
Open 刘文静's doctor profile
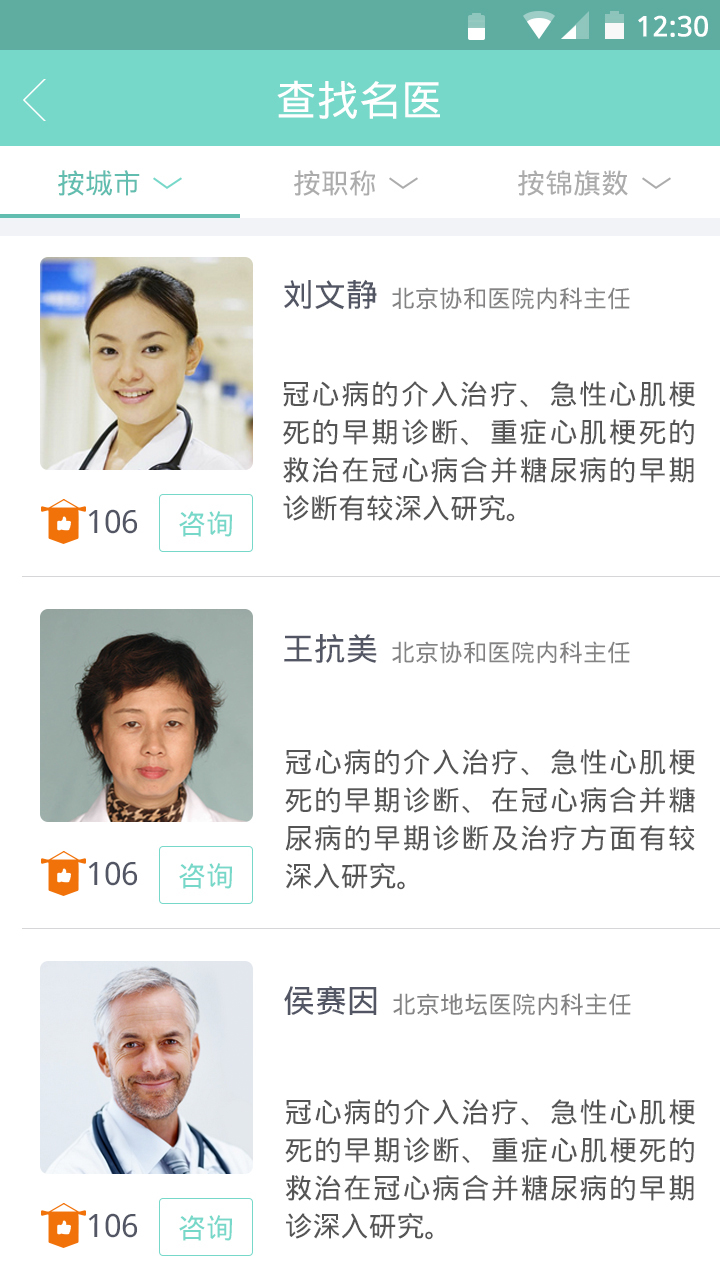pyautogui.click(x=330, y=296)
